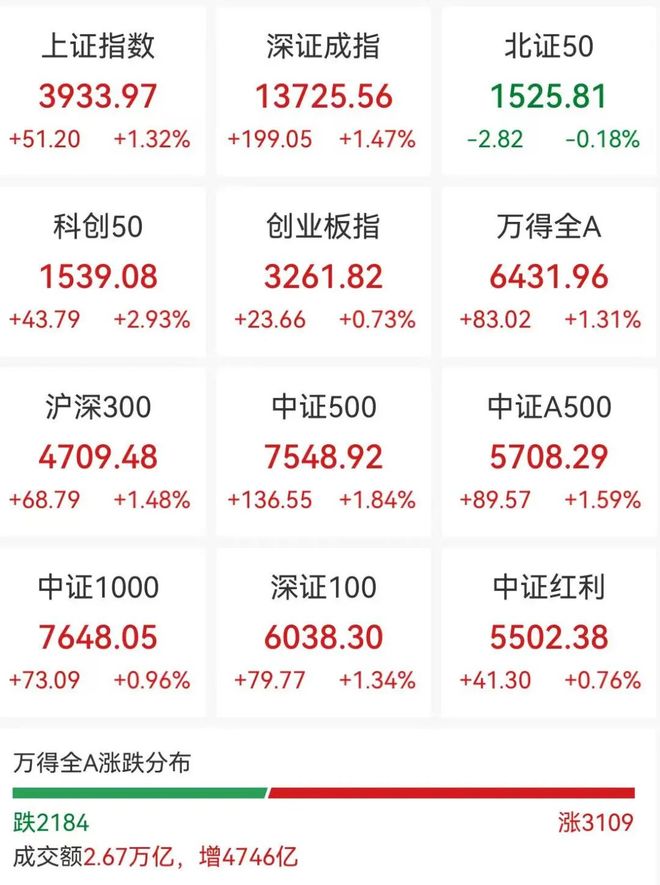This screenshot has width=660, height=885.
Task: View 深证成指 index details
Action: (x=323, y=93)
